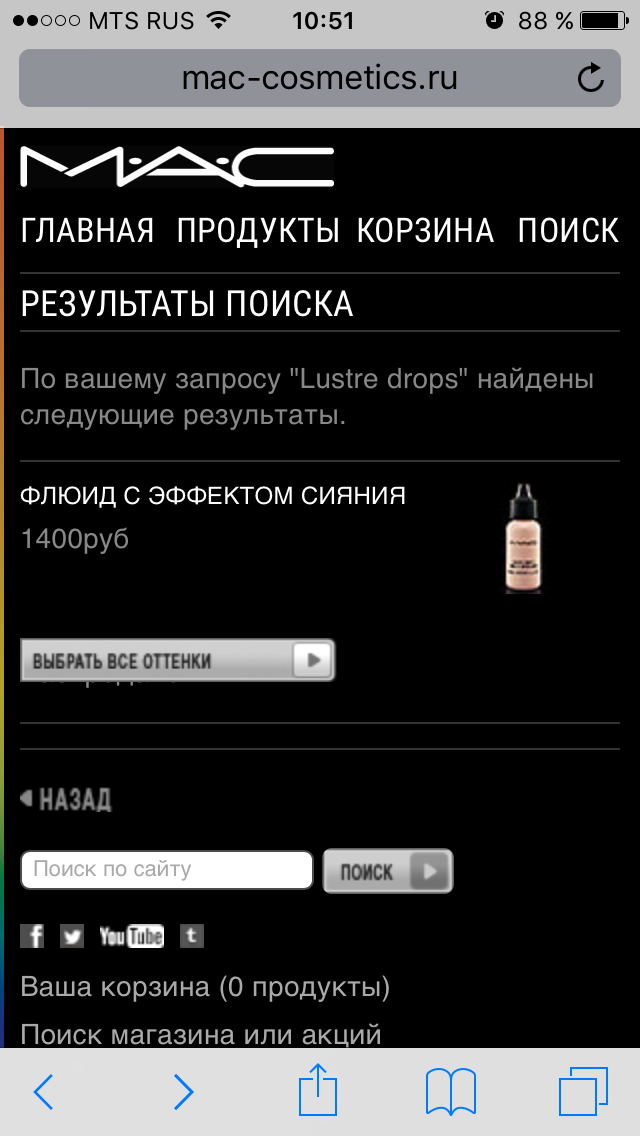Visit the YouTube channel icon
Image resolution: width=640 pixels, height=1136 pixels.
pyautogui.click(x=131, y=936)
